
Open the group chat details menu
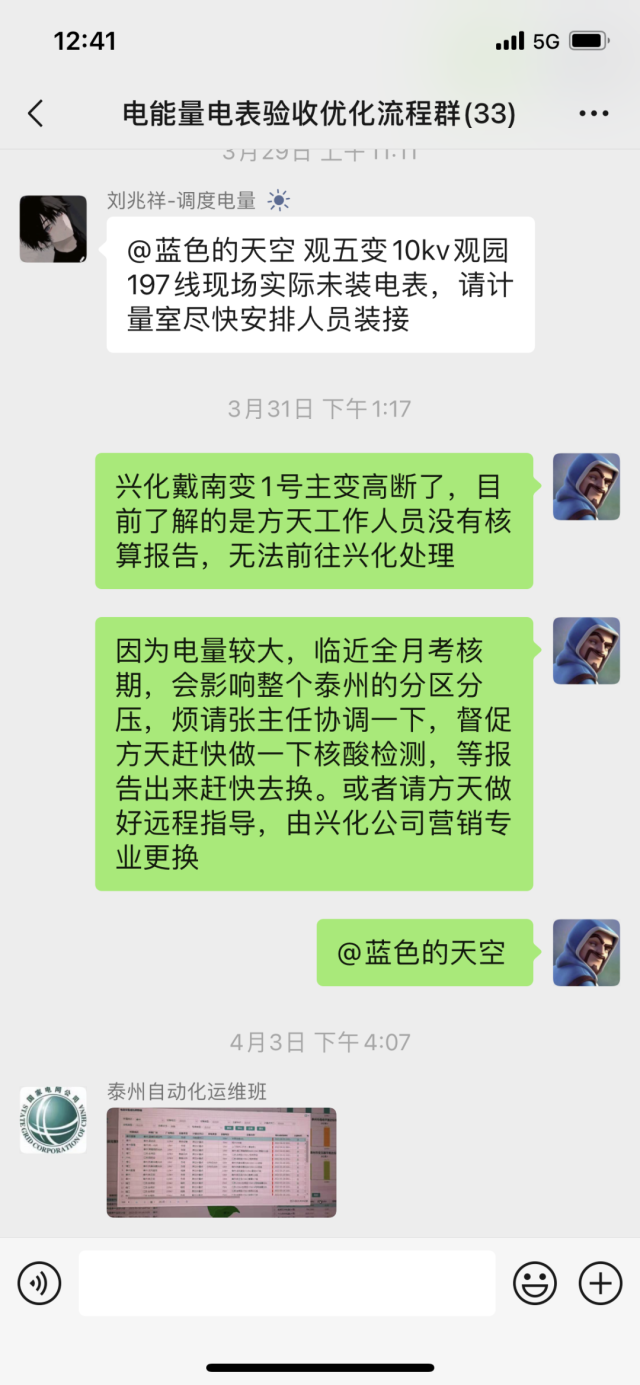tap(593, 114)
